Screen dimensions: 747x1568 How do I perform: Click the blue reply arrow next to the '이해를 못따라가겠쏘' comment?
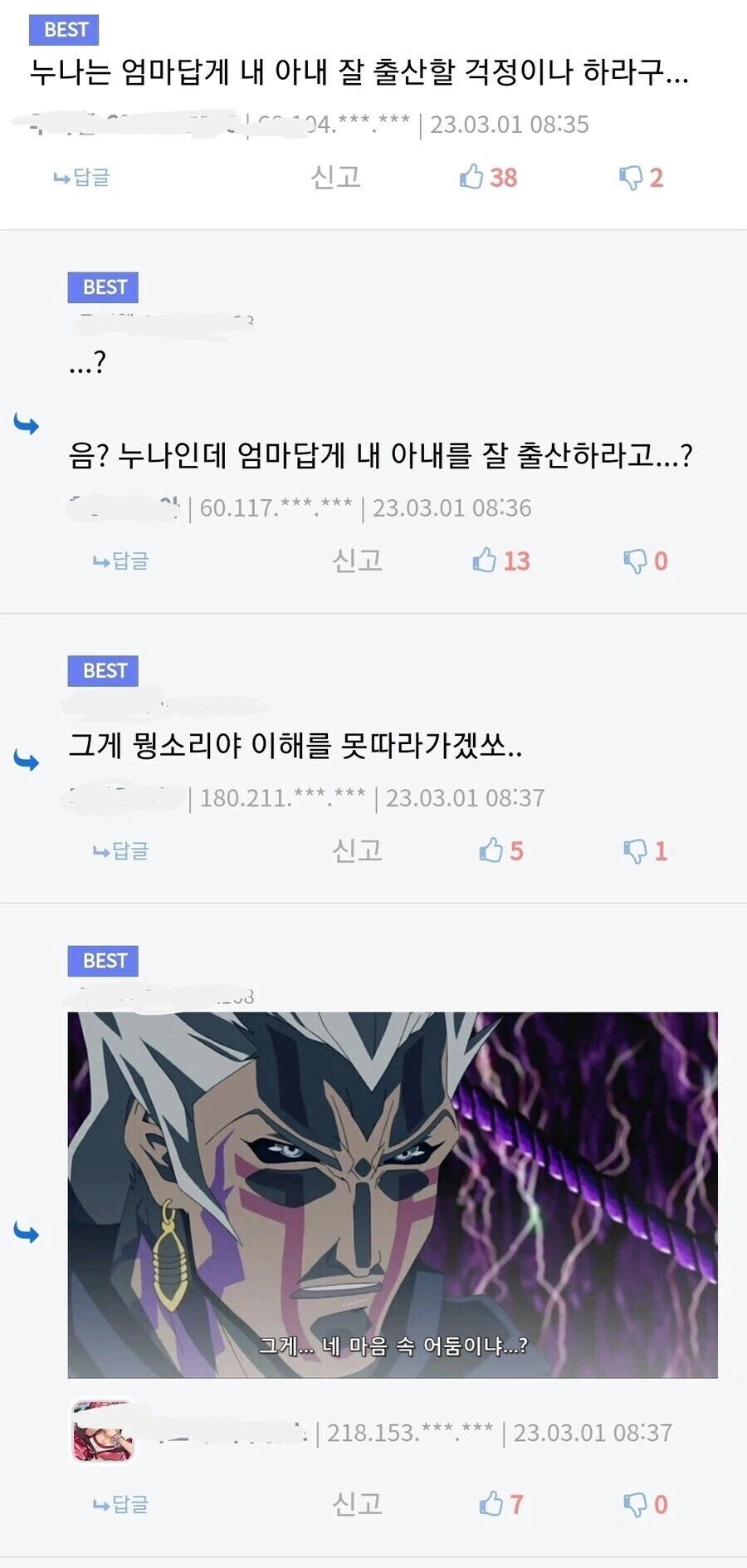[x=26, y=758]
